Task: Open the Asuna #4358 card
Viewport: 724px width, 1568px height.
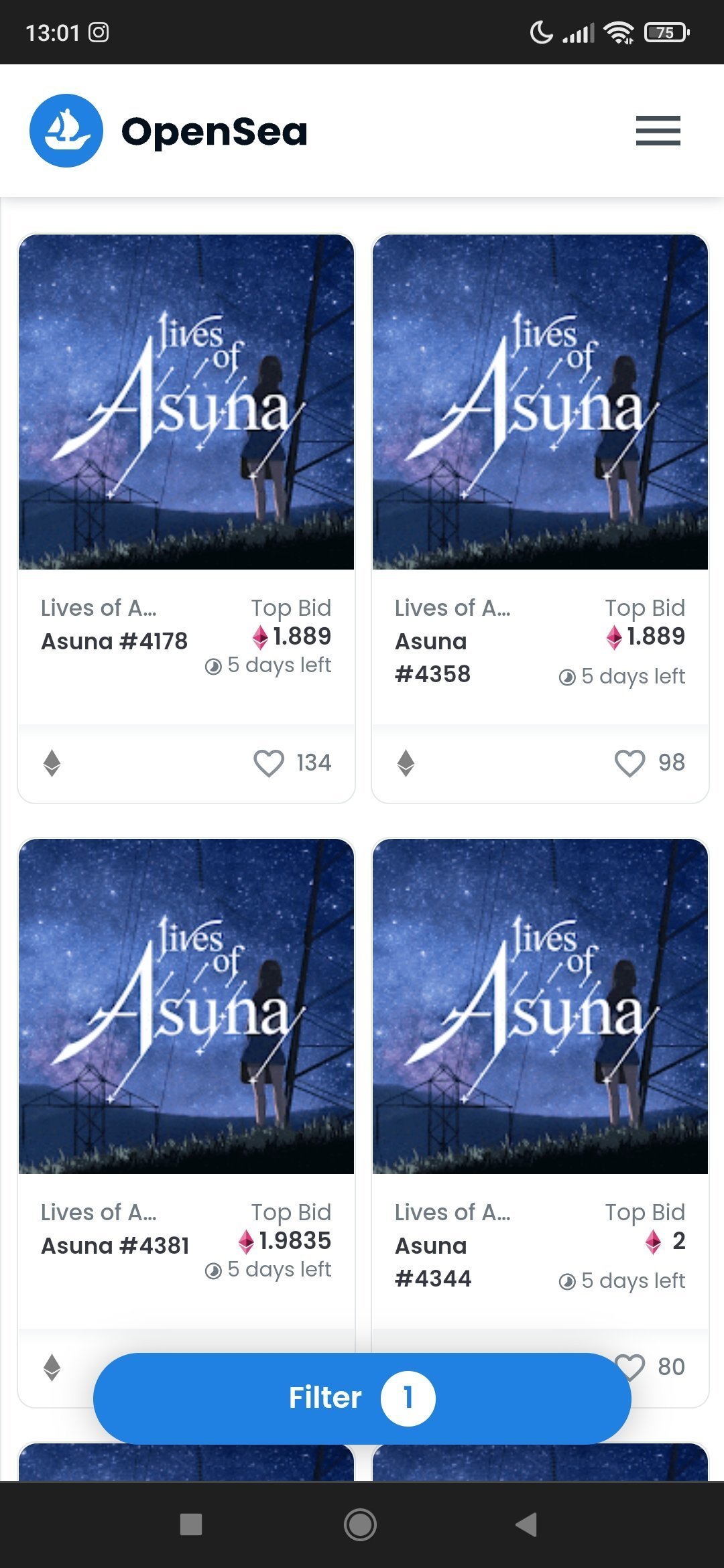Action: [540, 518]
